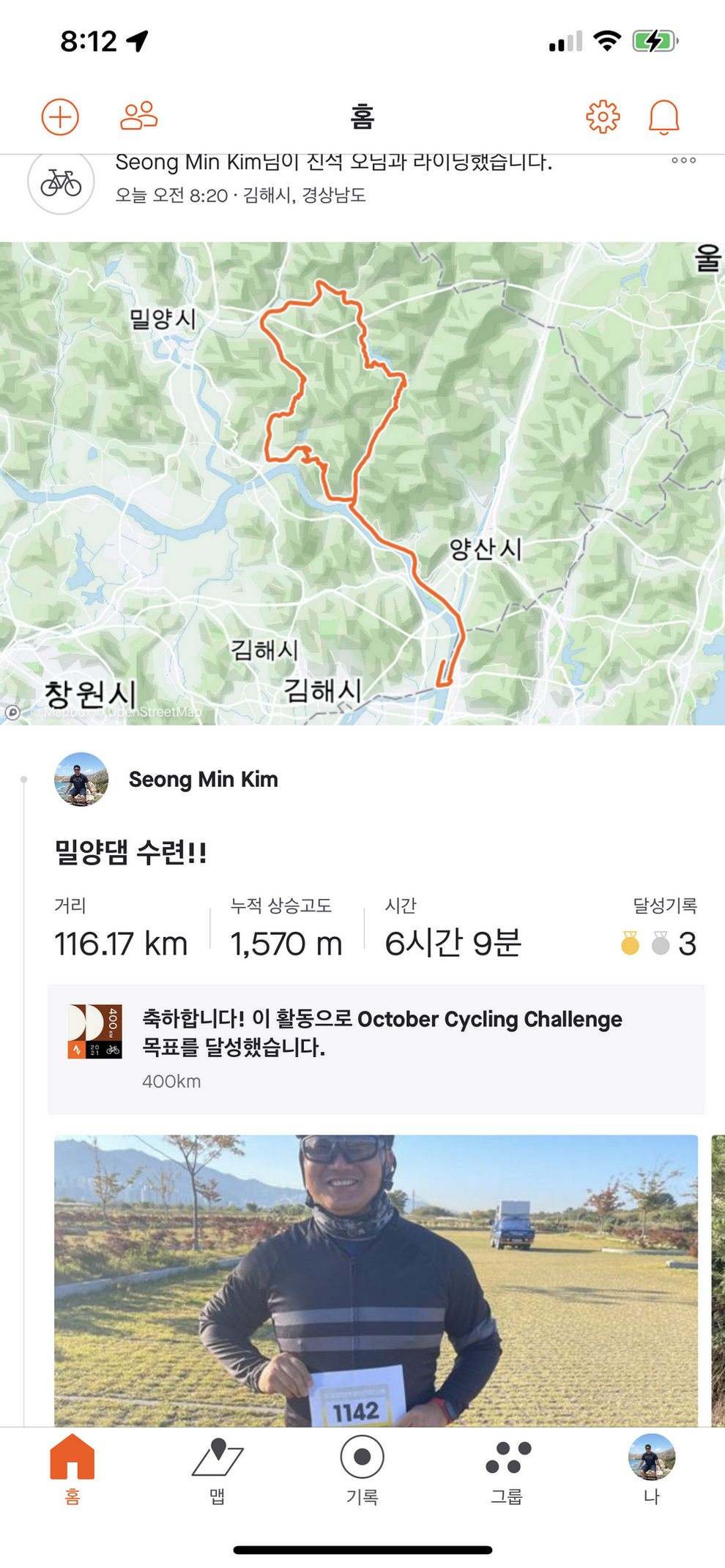
Task: Switch to the 맵 tab
Action: [217, 1468]
